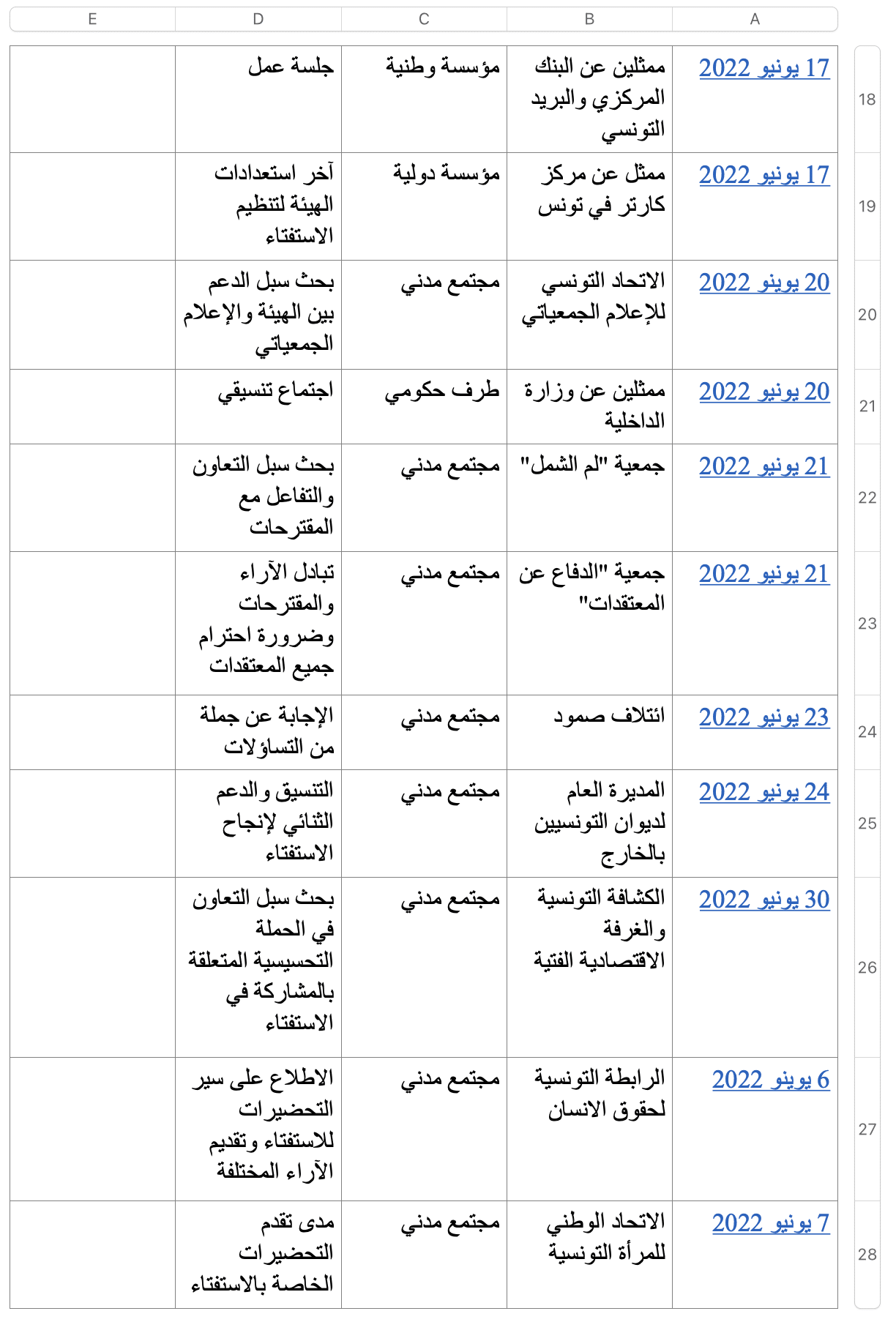Select column B header
This screenshot has height=1322, width=896.
(589, 20)
